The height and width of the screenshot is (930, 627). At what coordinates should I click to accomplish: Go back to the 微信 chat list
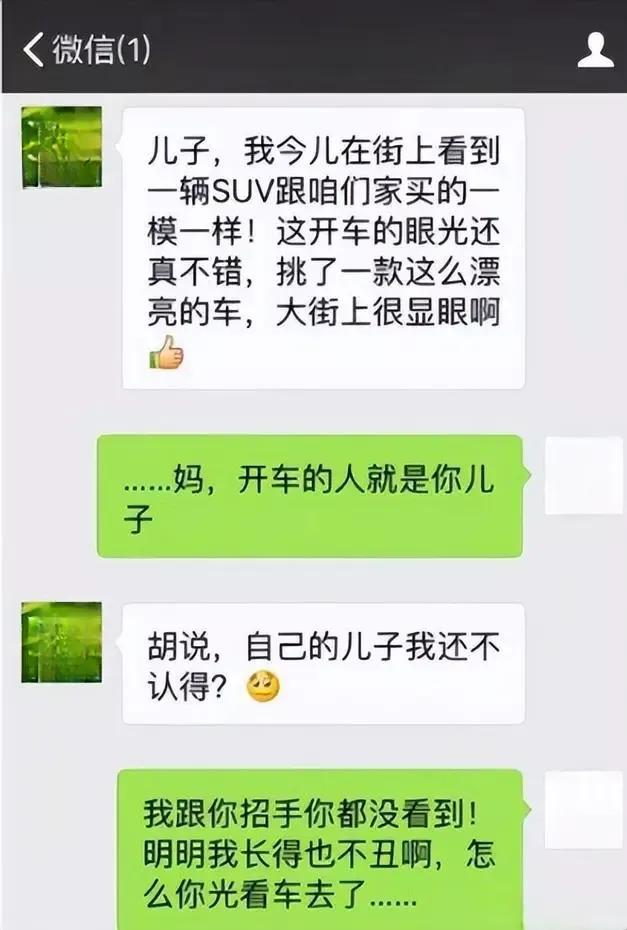point(85,48)
